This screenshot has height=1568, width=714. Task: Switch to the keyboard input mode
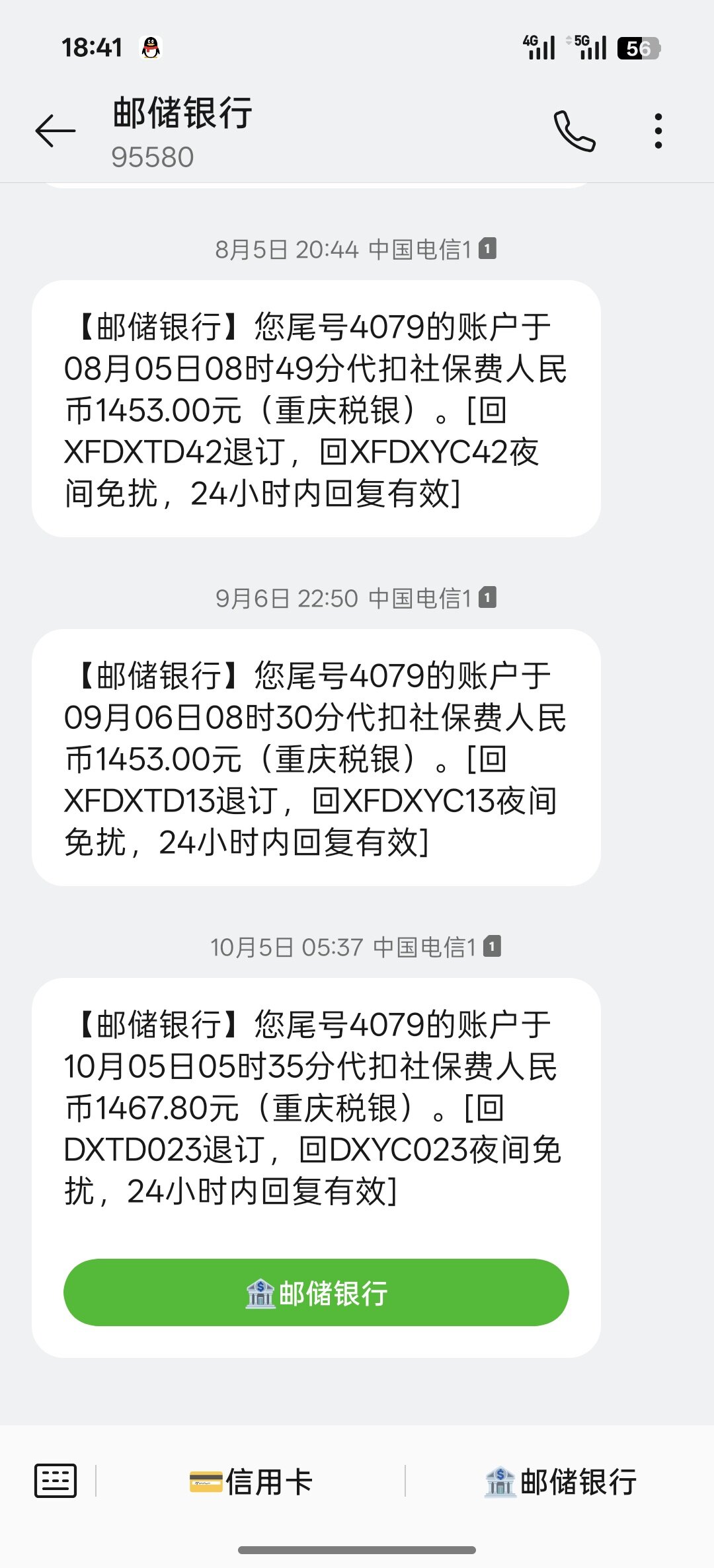(x=56, y=1481)
